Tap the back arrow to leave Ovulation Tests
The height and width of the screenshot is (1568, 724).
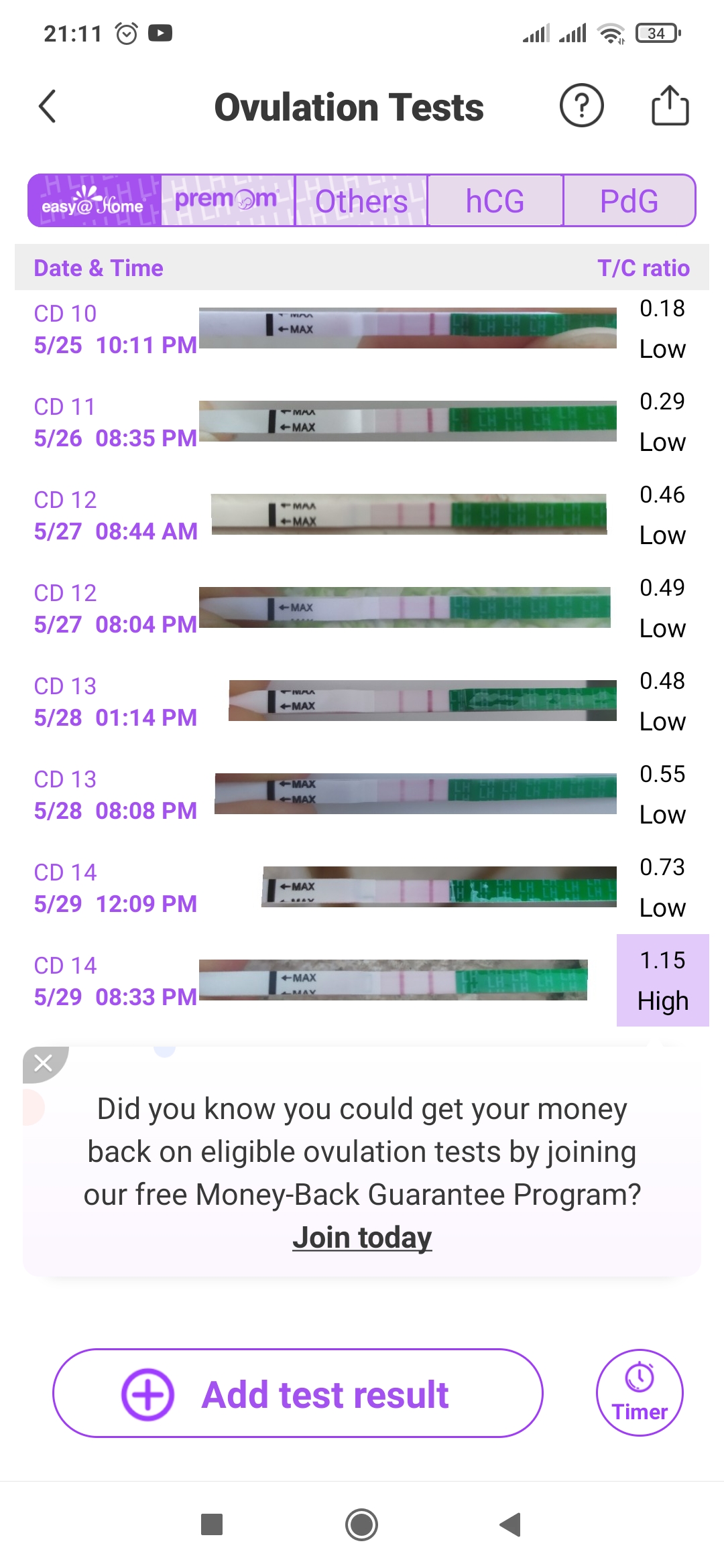47,105
